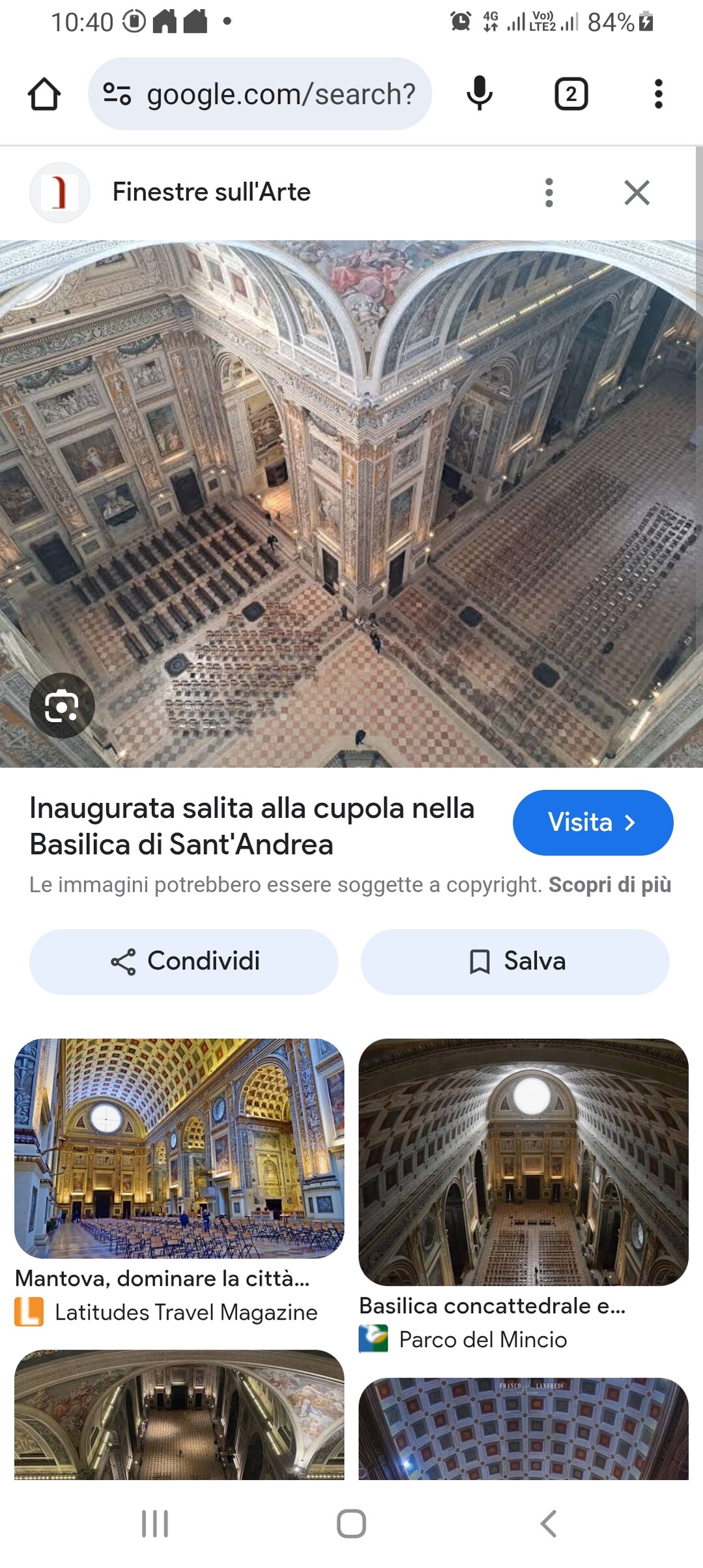Save the image with Salva
703x1568 pixels.
[x=515, y=961]
